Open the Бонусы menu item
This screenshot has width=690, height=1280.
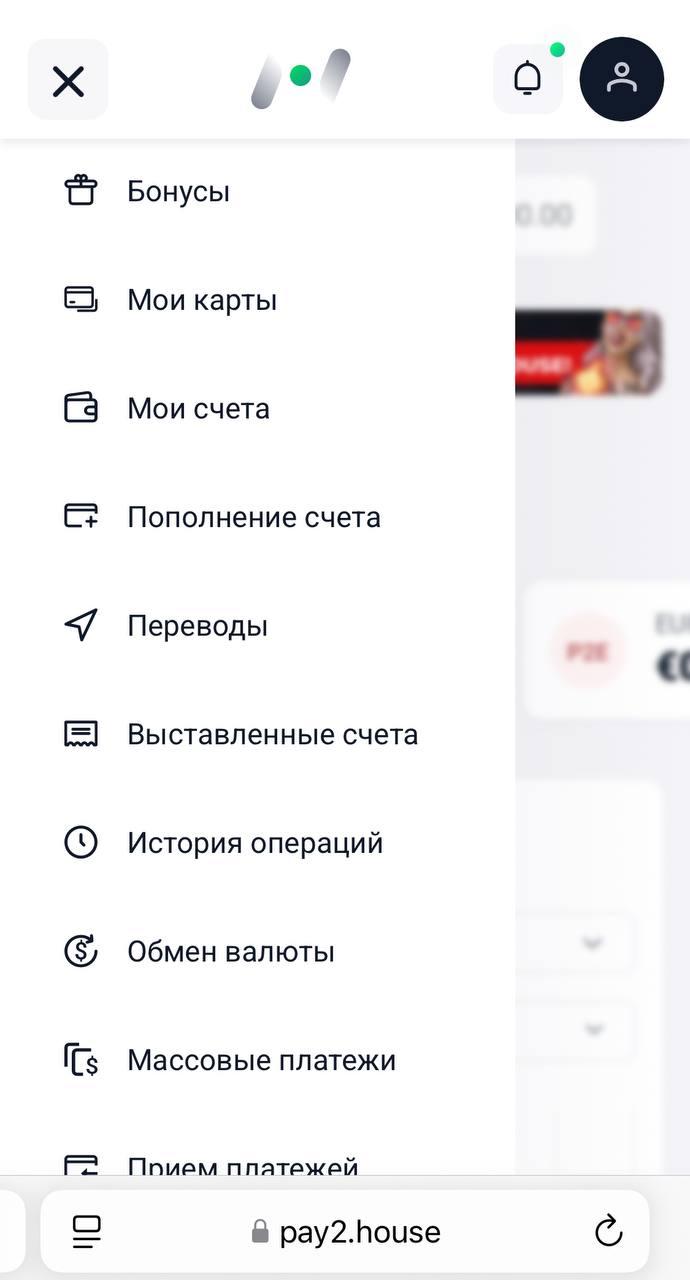(x=178, y=191)
